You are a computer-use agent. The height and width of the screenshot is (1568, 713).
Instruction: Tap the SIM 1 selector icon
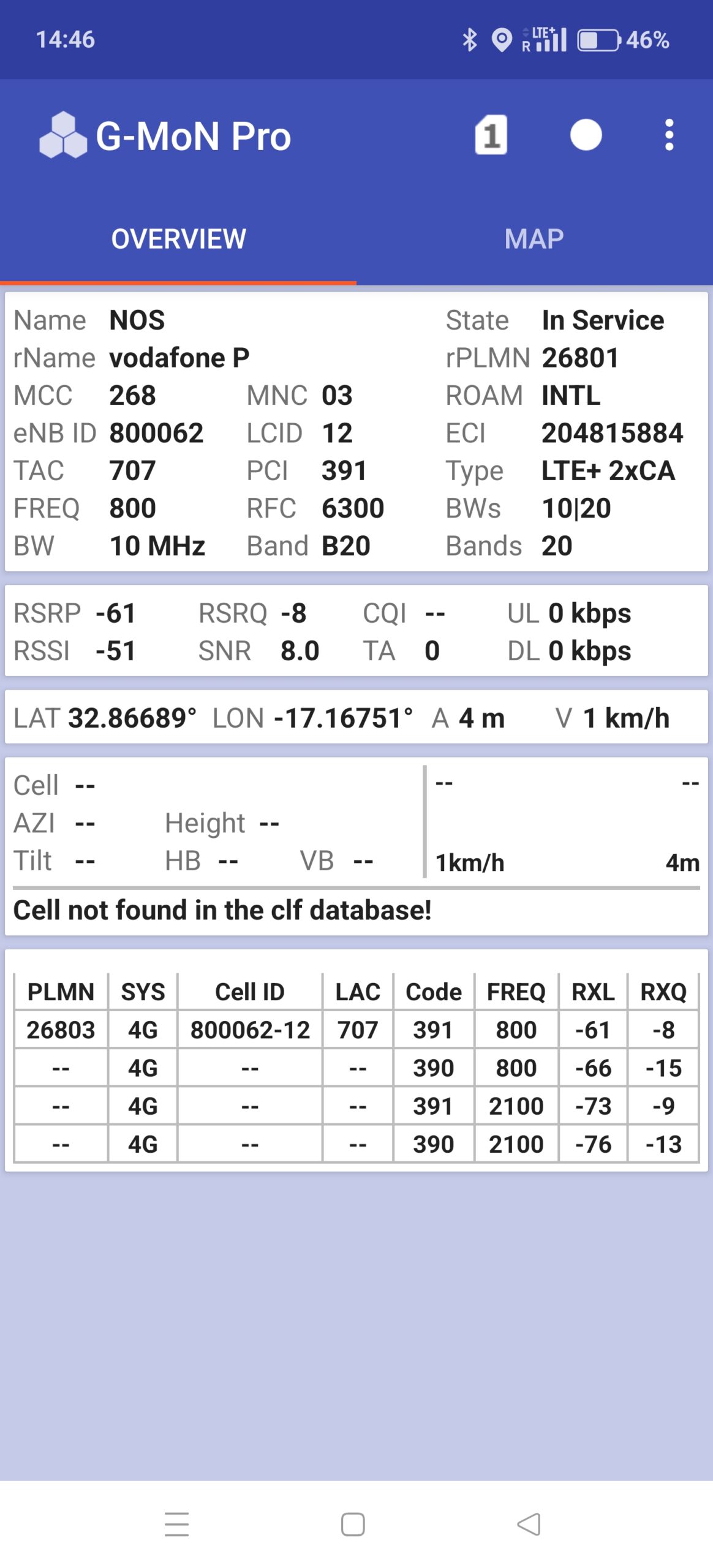491,135
